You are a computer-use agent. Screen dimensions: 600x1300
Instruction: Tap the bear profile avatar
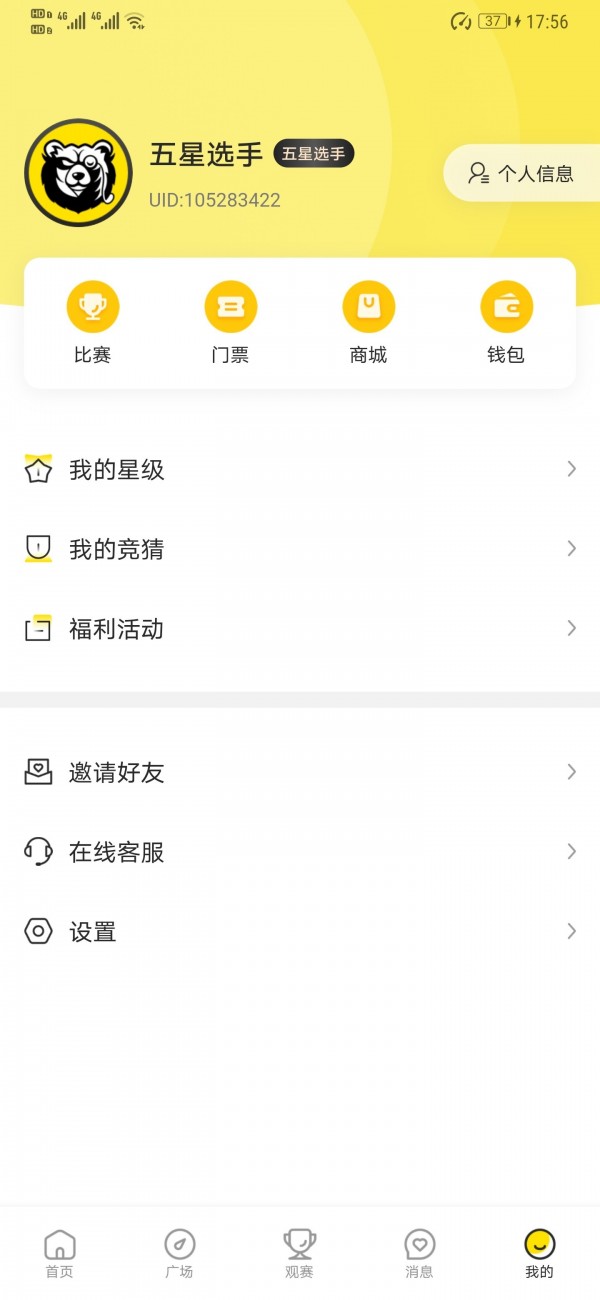tap(78, 172)
